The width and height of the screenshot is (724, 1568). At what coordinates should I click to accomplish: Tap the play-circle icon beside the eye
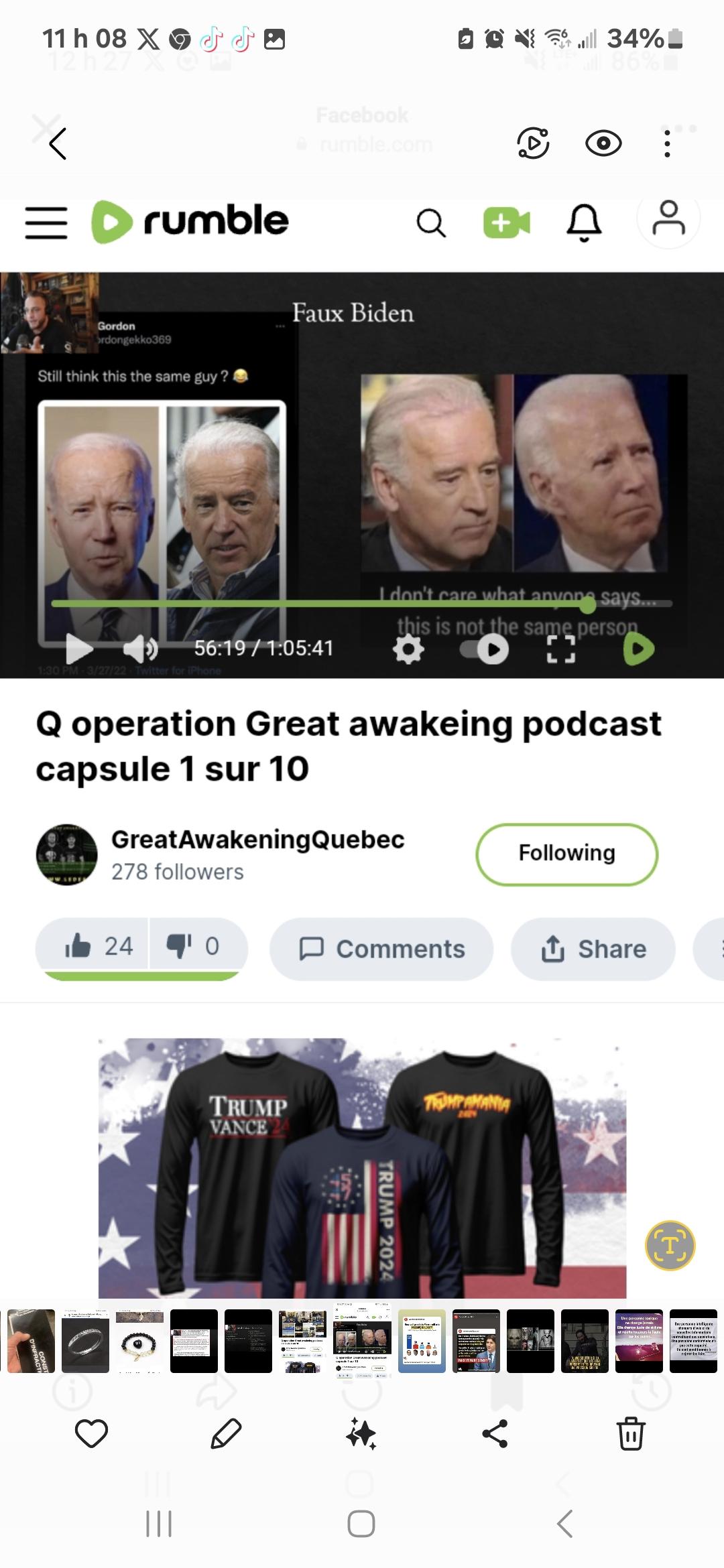533,143
